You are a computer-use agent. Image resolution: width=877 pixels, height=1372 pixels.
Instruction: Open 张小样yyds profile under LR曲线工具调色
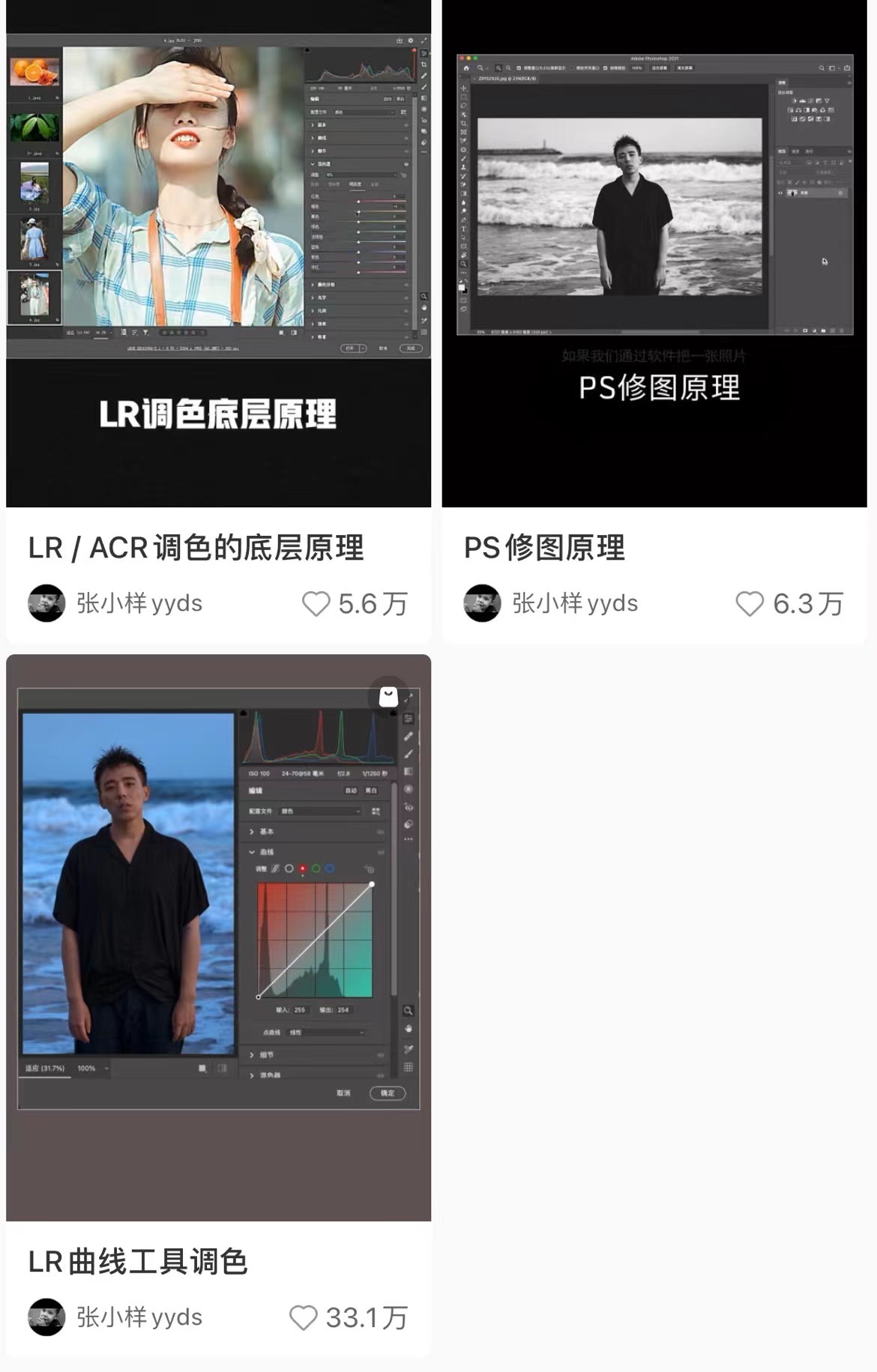139,1317
